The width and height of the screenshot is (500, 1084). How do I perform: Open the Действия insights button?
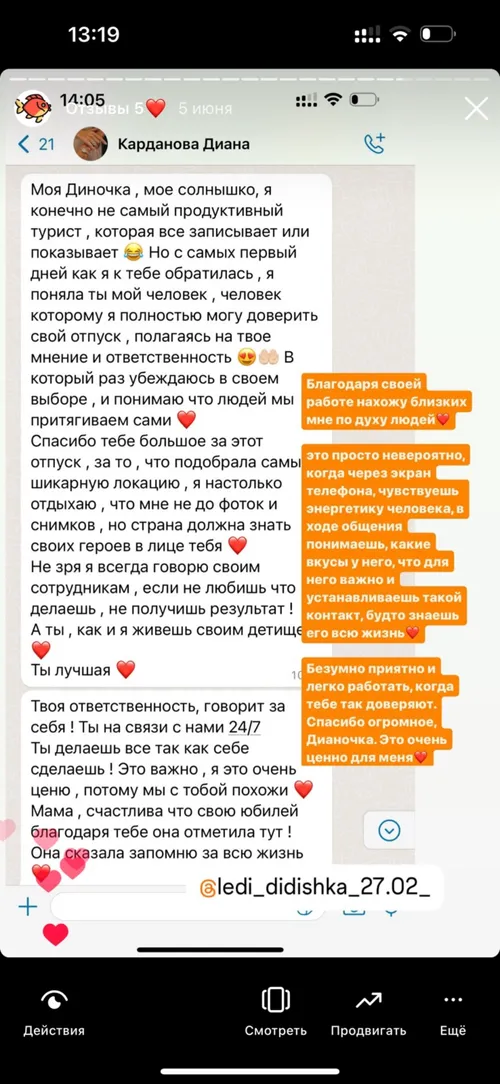pyautogui.click(x=54, y=1012)
